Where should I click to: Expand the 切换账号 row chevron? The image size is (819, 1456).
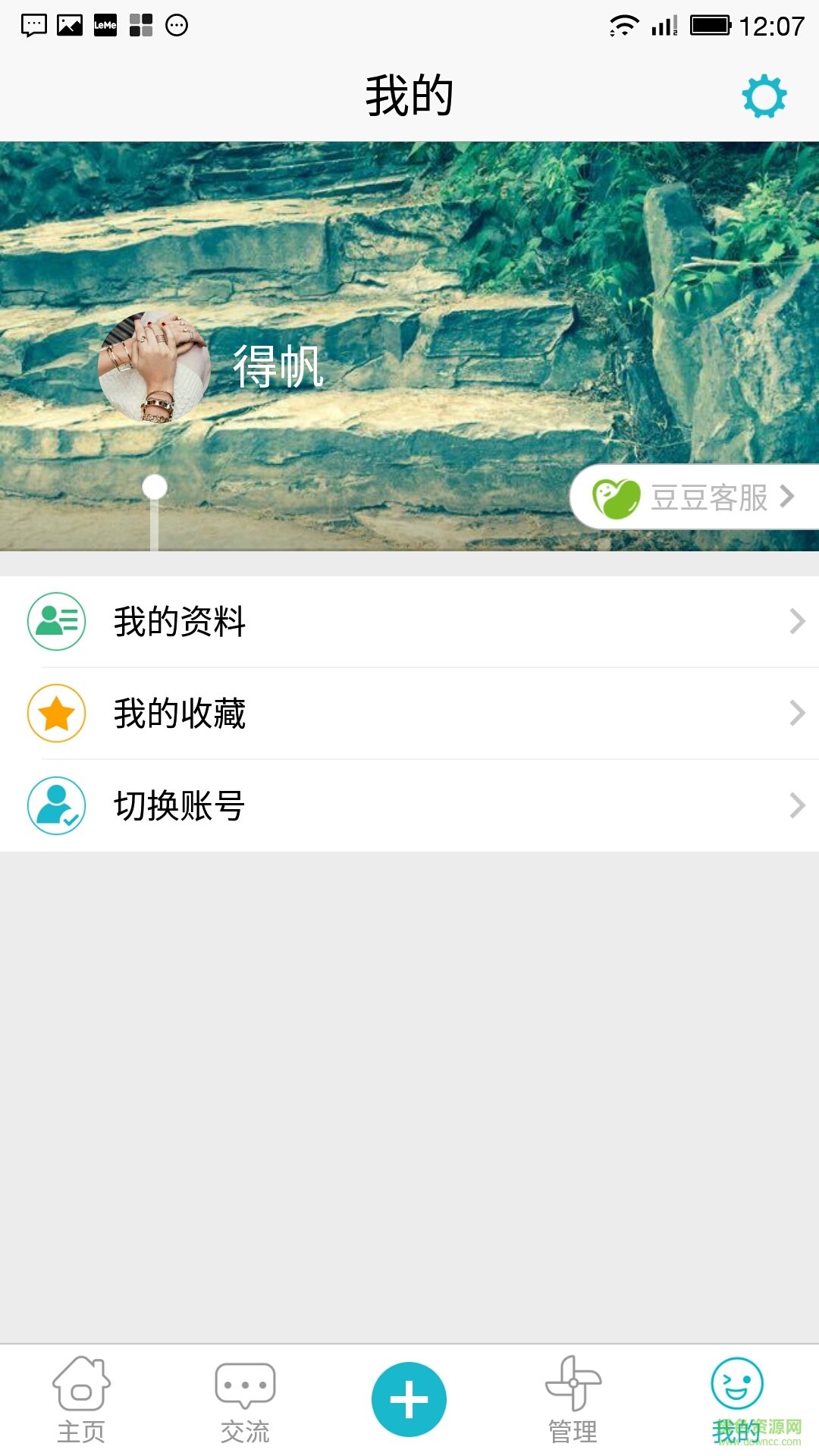(796, 805)
